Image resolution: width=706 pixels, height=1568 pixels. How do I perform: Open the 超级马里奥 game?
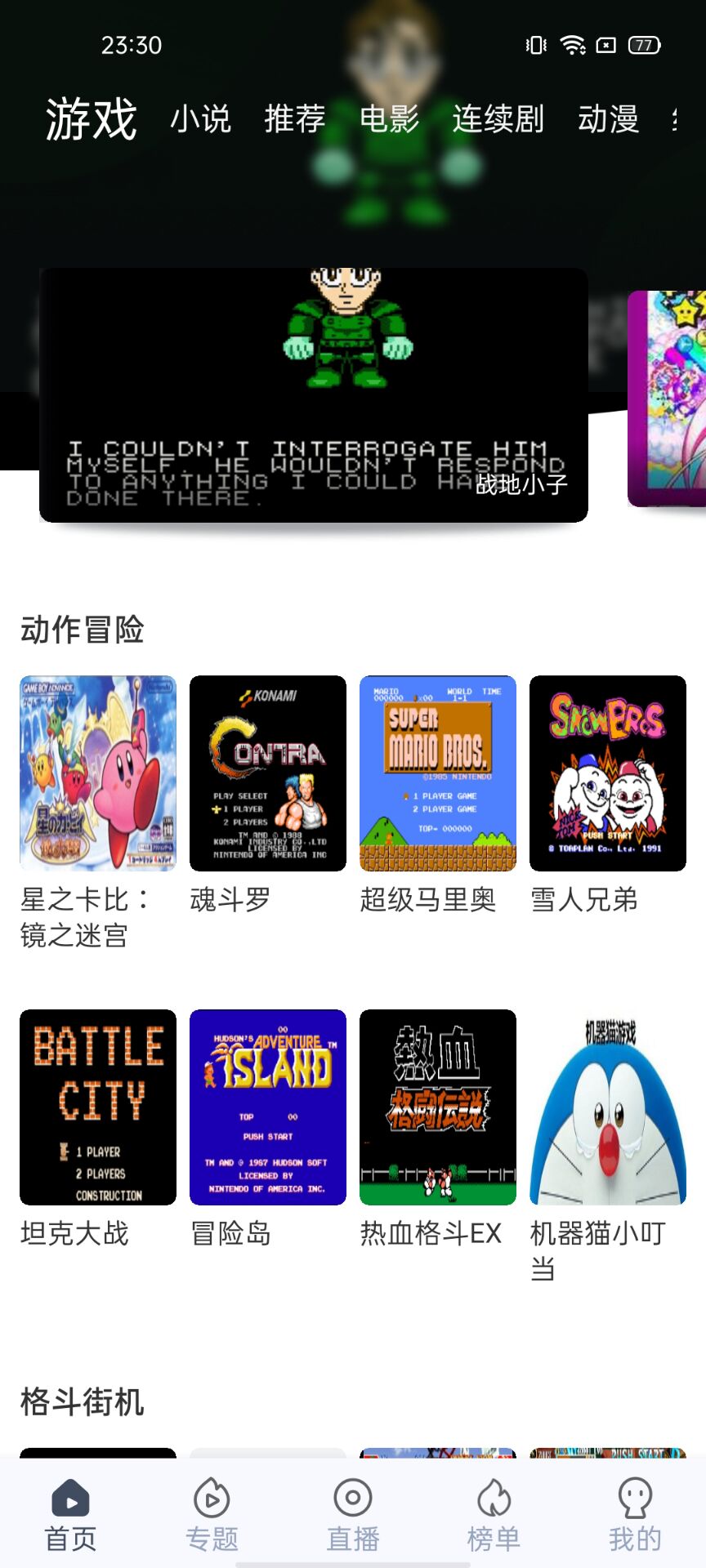point(438,773)
